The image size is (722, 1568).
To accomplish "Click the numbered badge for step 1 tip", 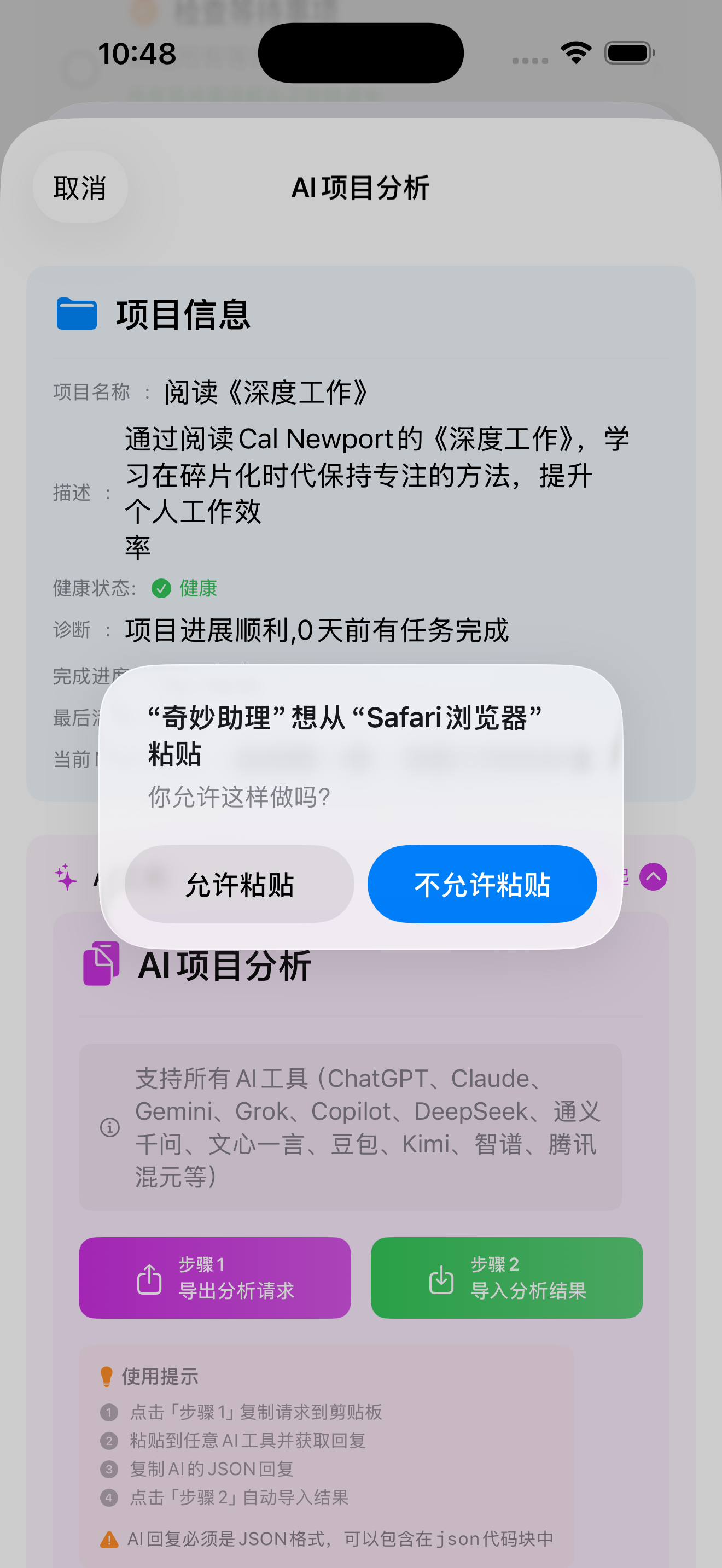I will pyautogui.click(x=108, y=1412).
